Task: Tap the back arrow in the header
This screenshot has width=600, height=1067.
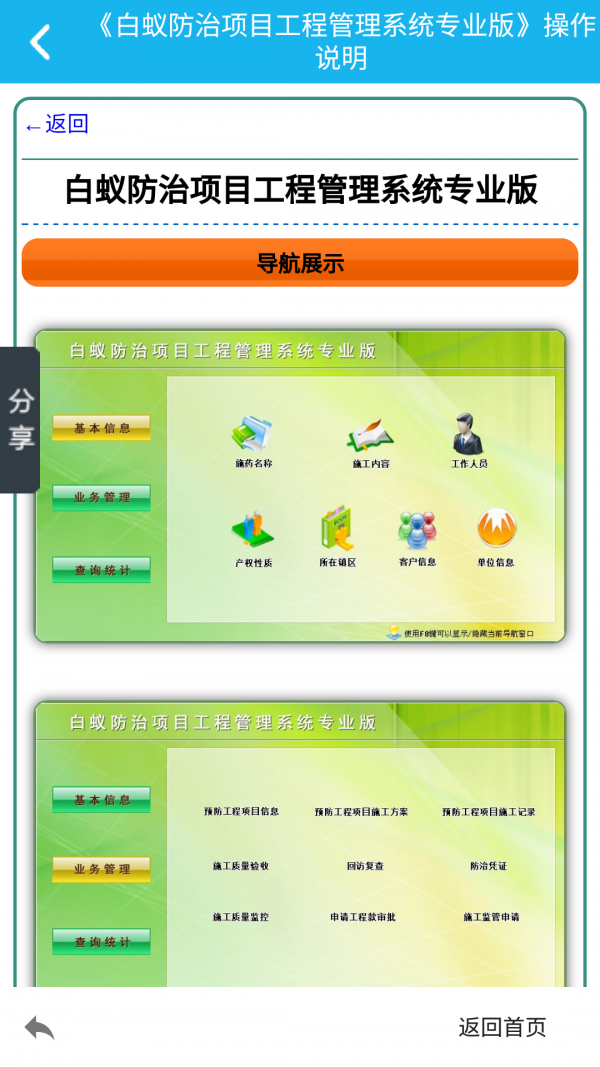Action: pyautogui.click(x=40, y=42)
